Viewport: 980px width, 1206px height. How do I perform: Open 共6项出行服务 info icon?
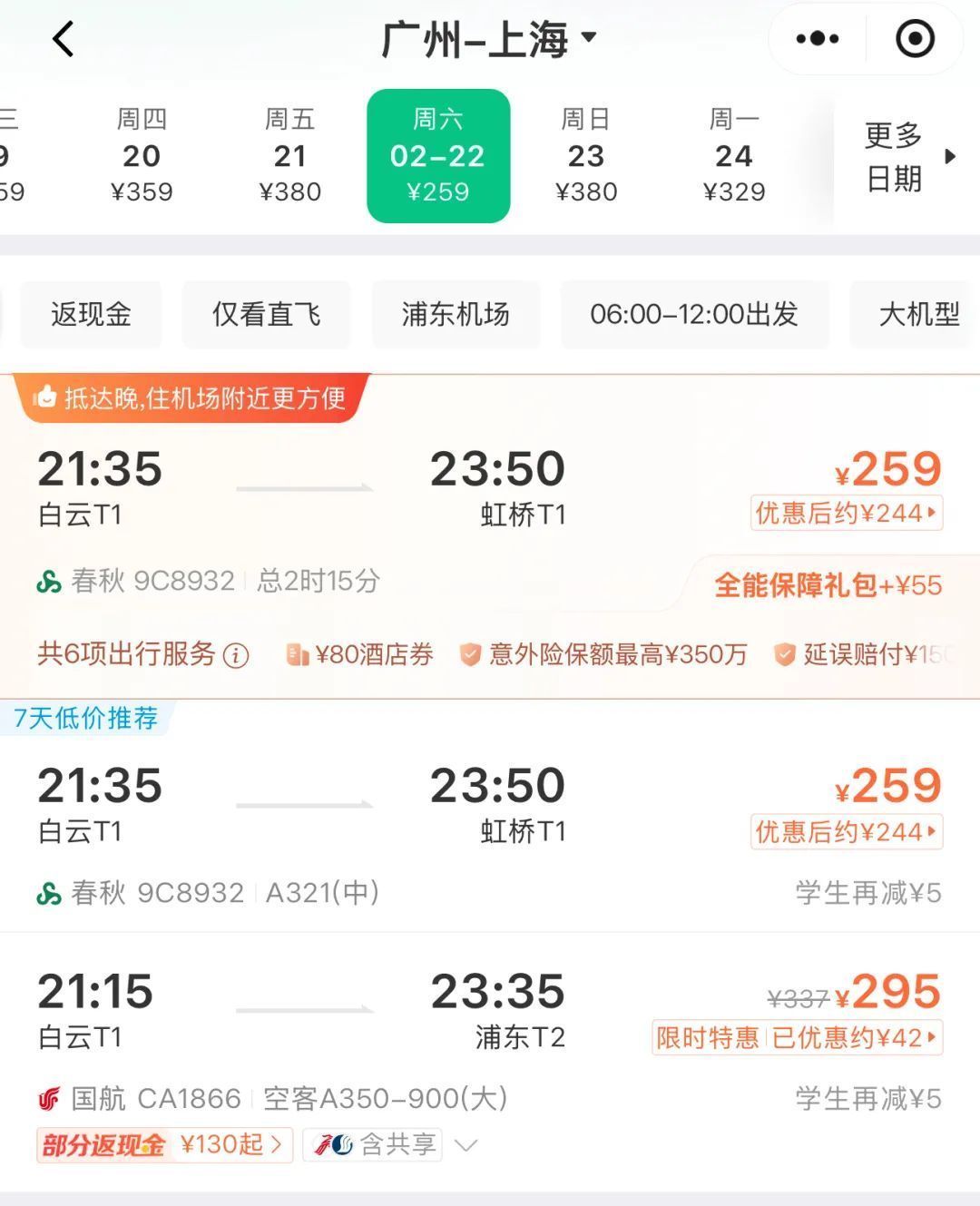[x=236, y=655]
